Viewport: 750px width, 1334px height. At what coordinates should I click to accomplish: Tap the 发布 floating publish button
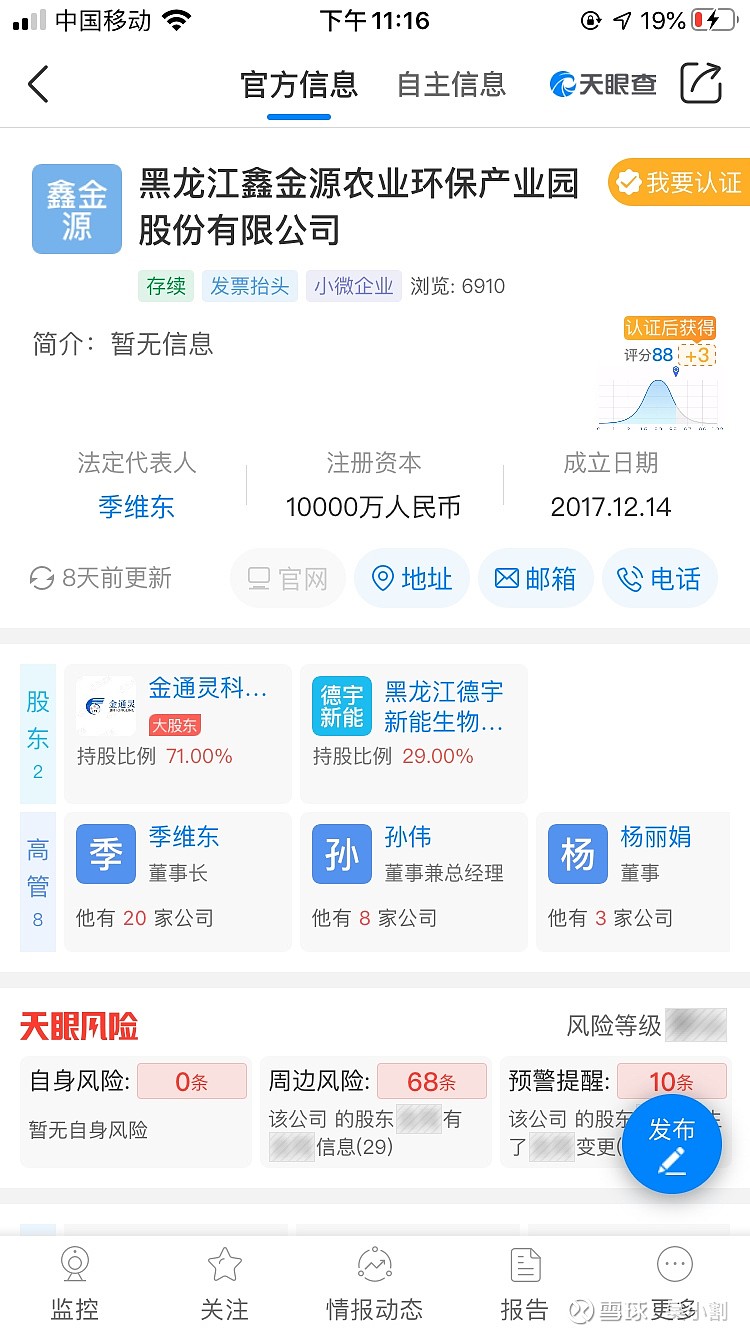coord(672,1144)
